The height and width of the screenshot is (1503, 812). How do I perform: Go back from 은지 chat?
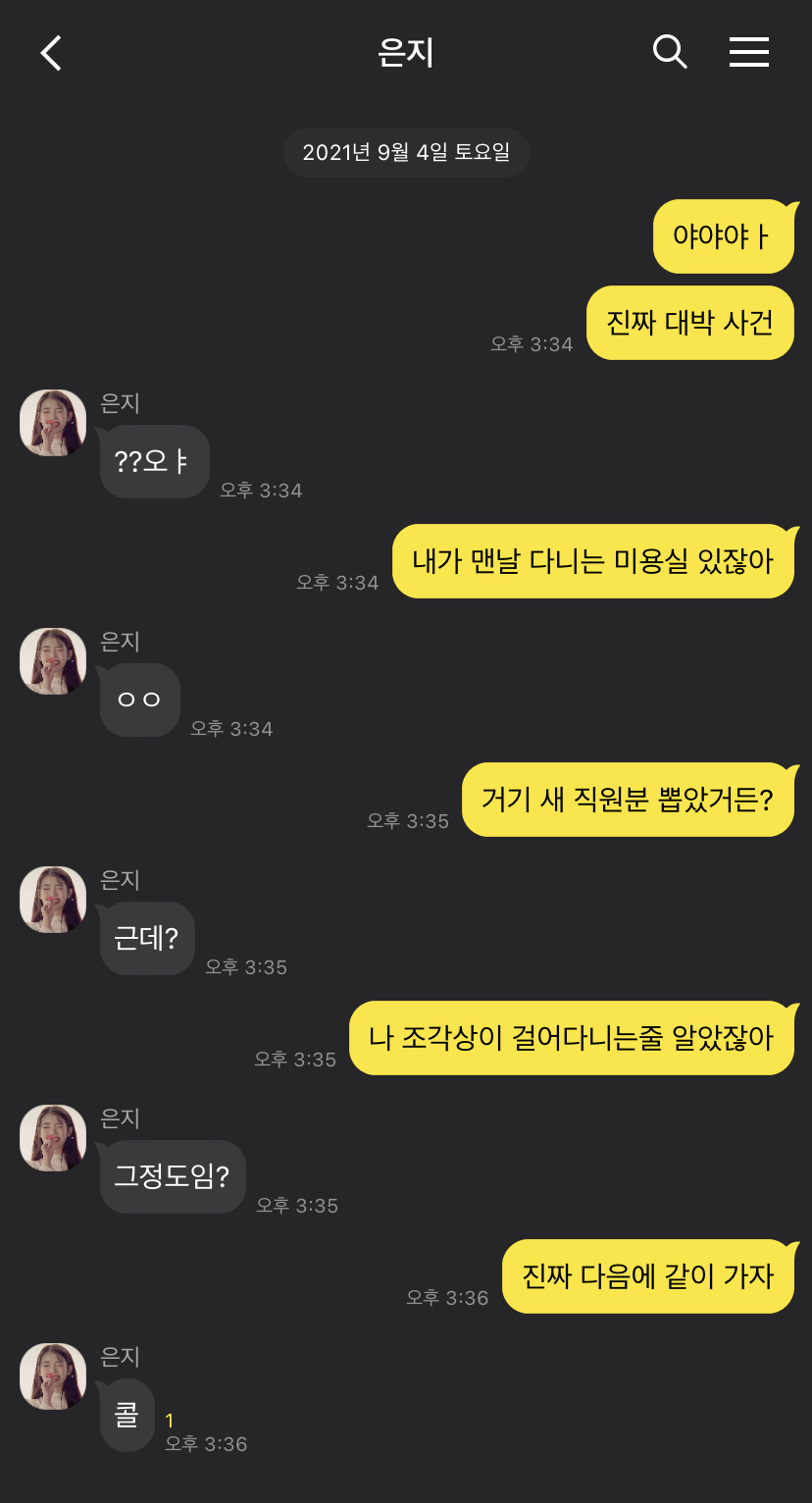[x=51, y=53]
